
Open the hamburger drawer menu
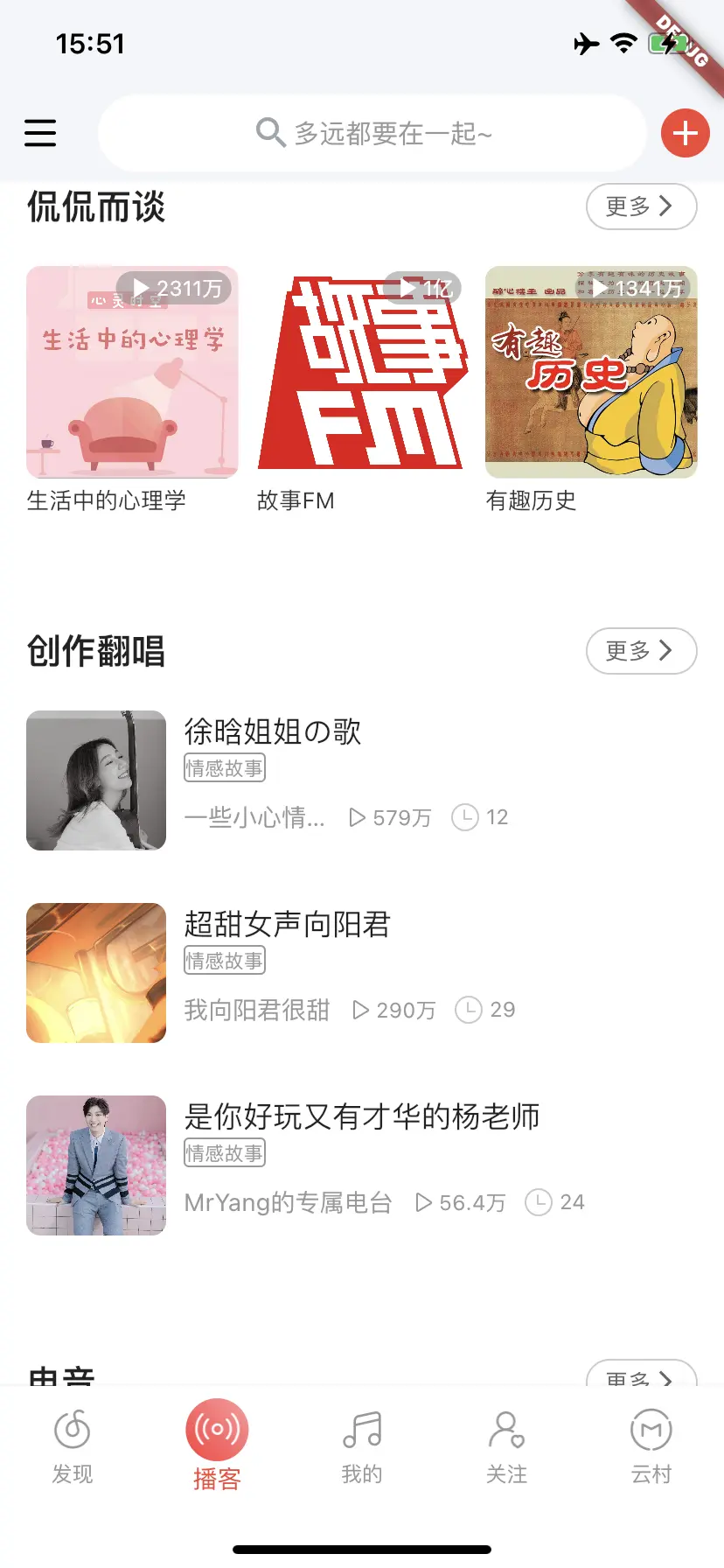[x=40, y=133]
